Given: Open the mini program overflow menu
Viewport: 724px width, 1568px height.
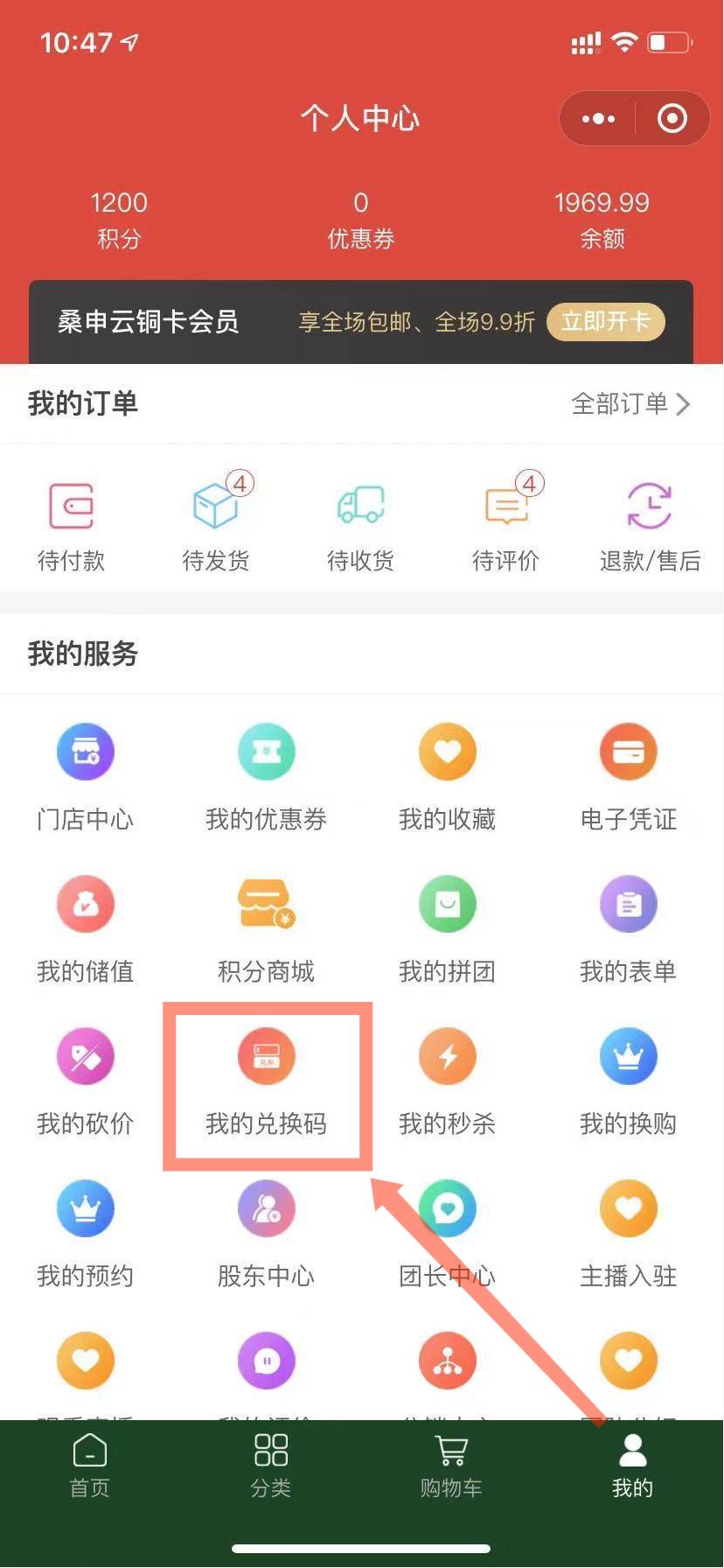Looking at the screenshot, I should coord(598,118).
